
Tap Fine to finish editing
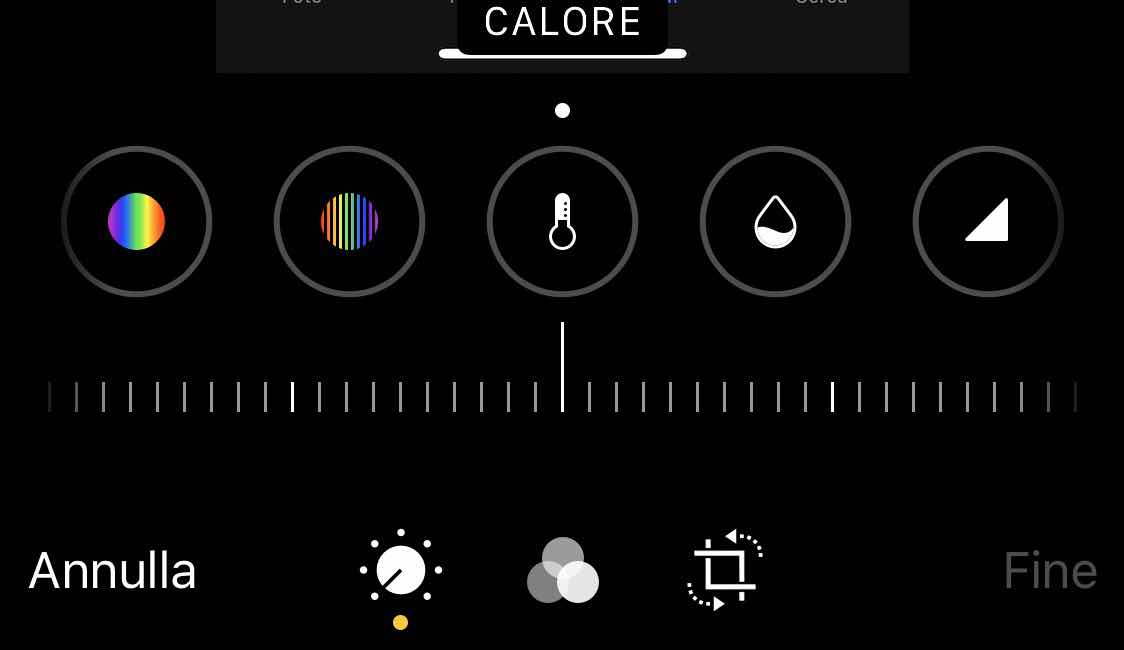(1050, 571)
